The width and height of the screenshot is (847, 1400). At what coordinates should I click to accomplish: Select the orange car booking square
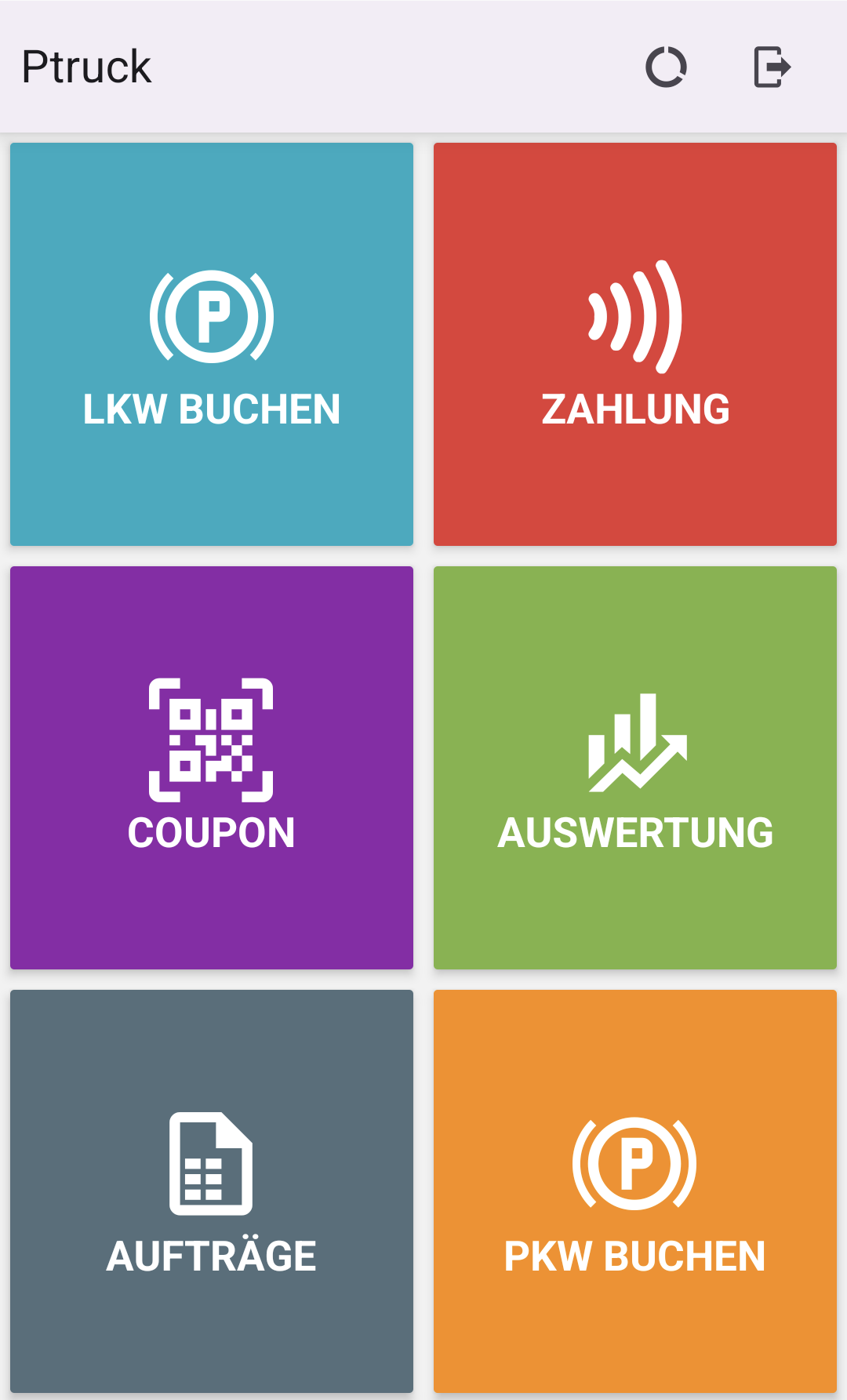(634, 1192)
